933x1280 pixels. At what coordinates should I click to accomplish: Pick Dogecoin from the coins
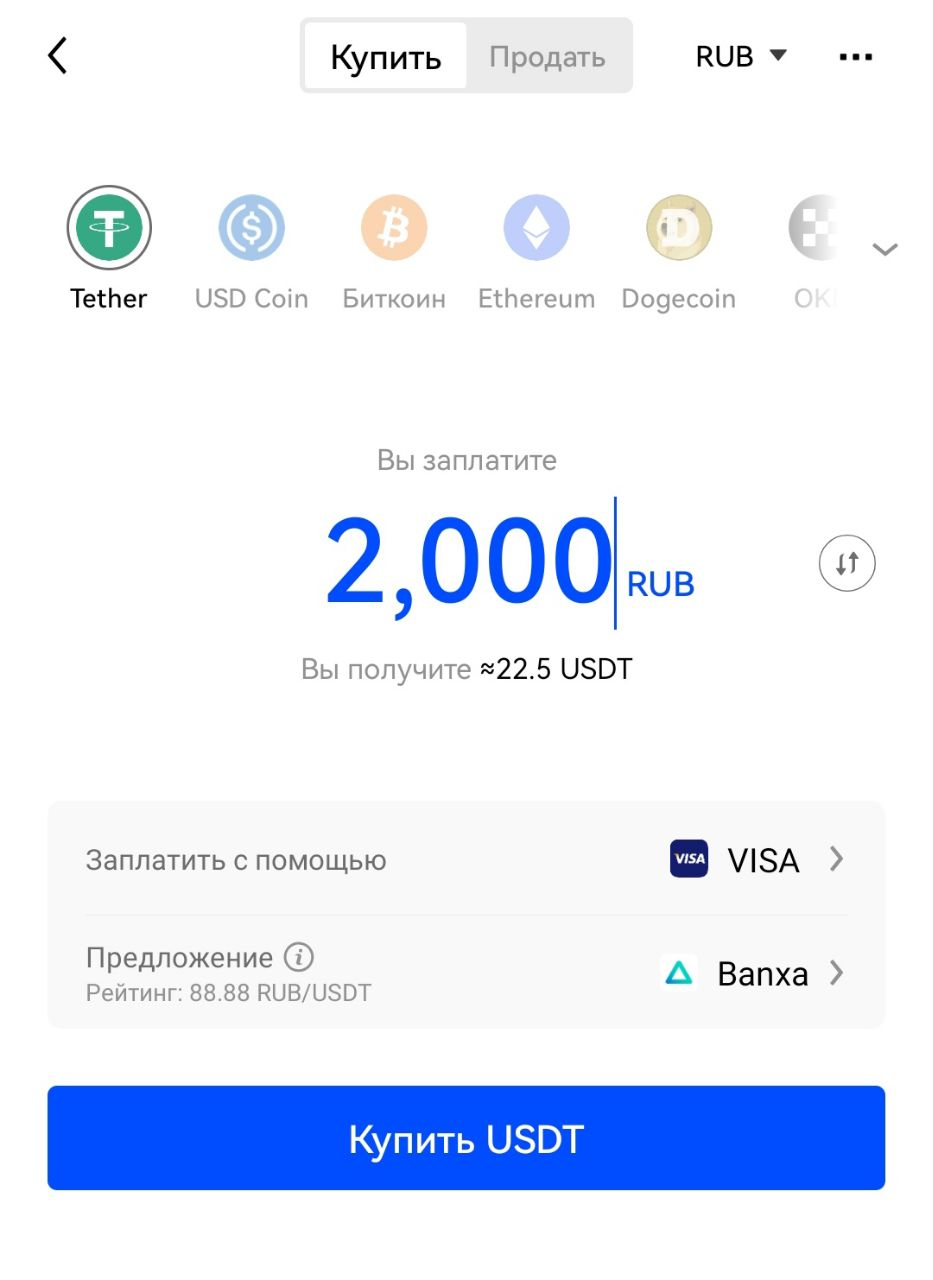pyautogui.click(x=679, y=229)
